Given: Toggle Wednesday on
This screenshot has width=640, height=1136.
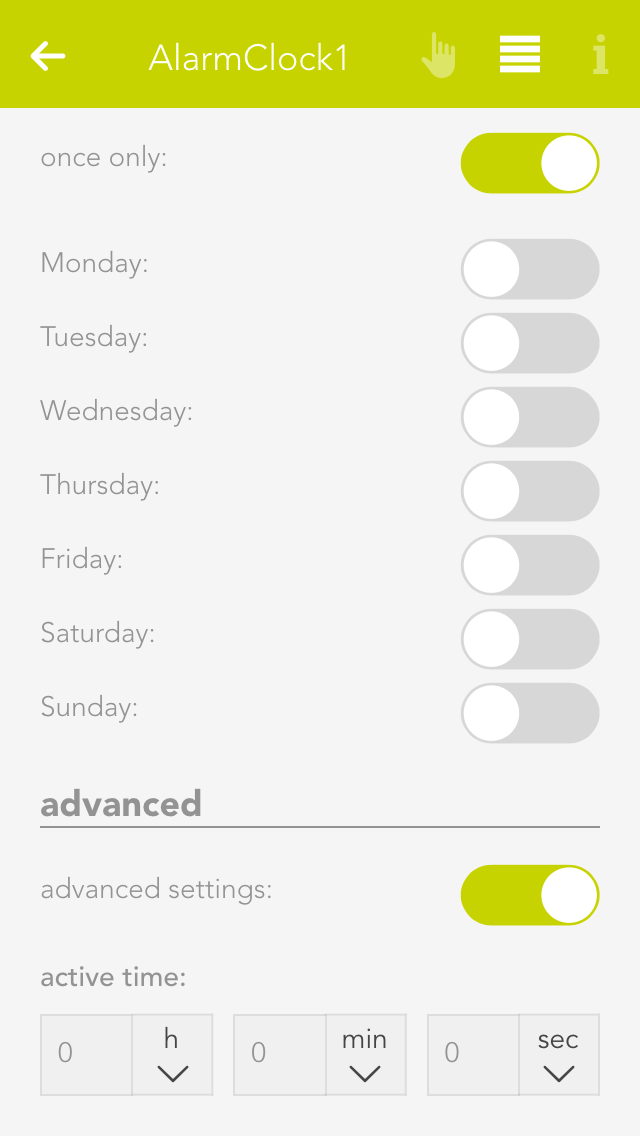Looking at the screenshot, I should (530, 417).
